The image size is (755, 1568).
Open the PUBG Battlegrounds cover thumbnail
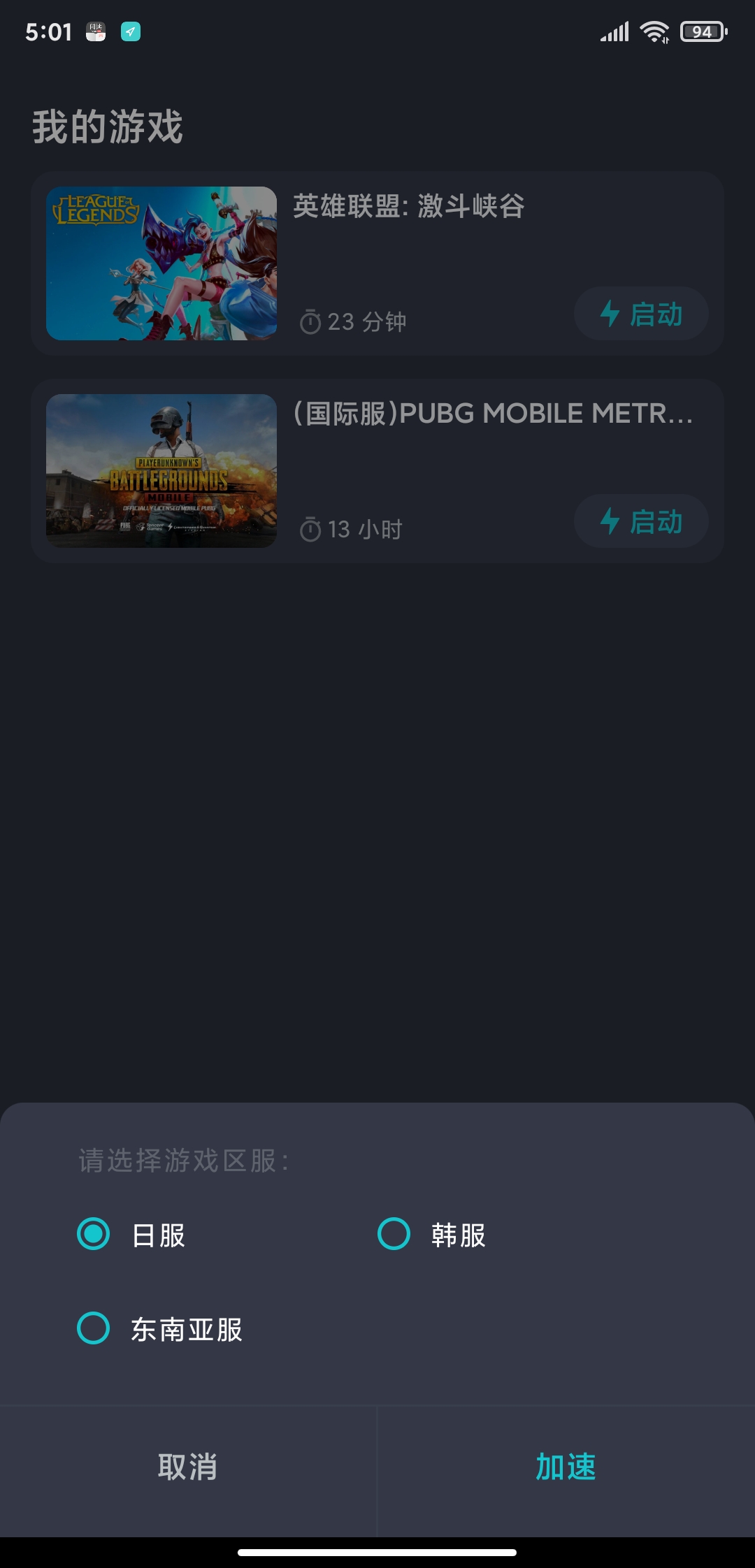point(161,471)
